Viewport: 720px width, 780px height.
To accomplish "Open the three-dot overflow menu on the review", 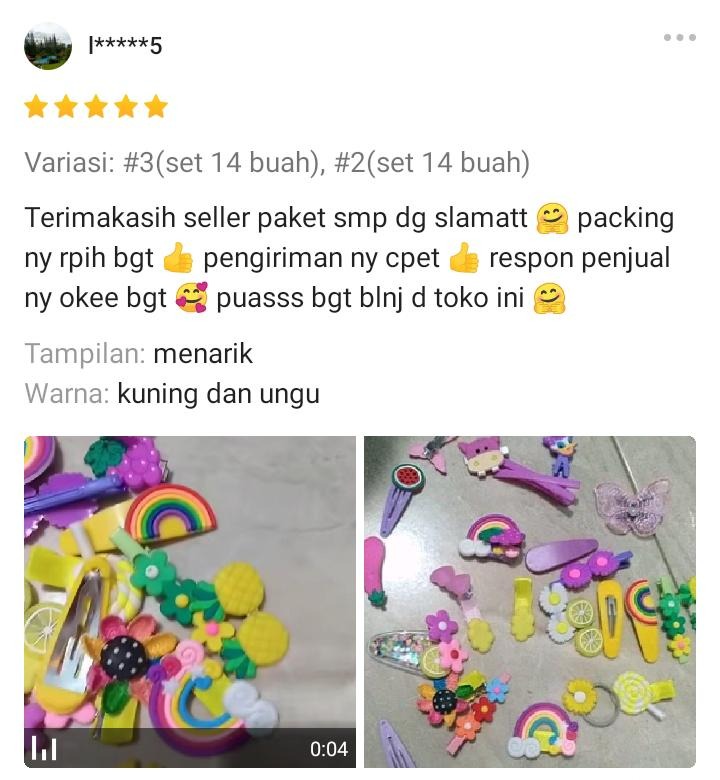I will [x=679, y=38].
